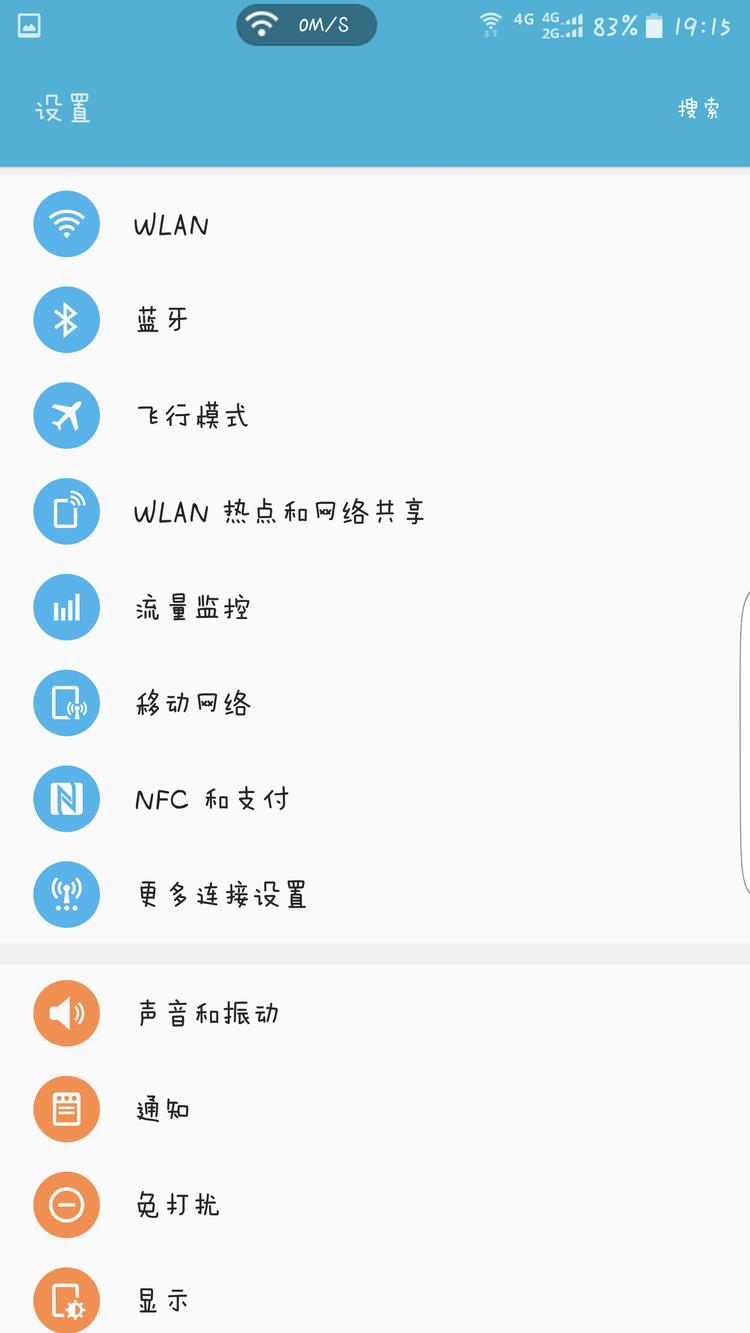Open 移动网络 using its antenna icon

tap(66, 703)
